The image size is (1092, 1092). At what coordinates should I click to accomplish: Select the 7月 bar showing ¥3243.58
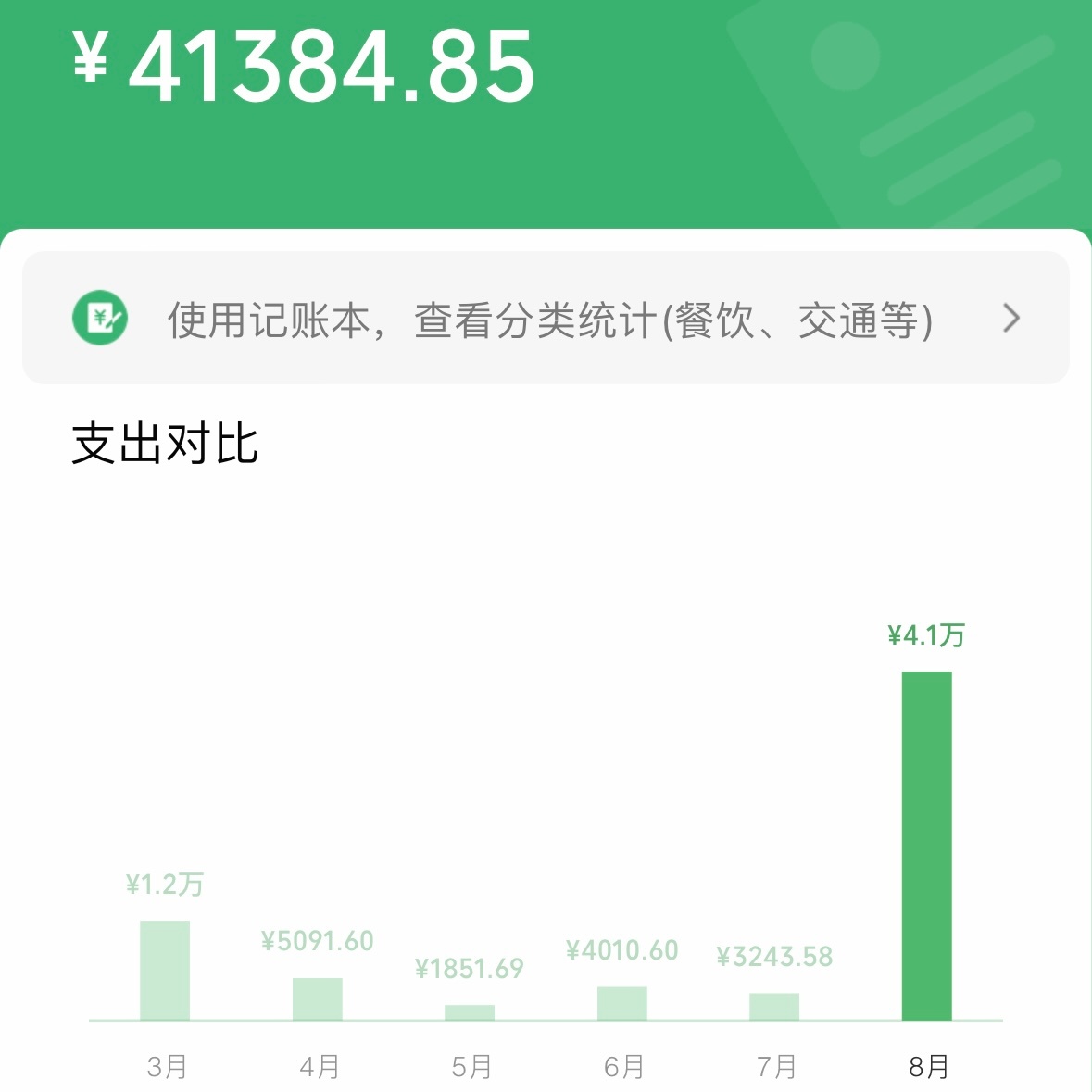click(x=774, y=1006)
